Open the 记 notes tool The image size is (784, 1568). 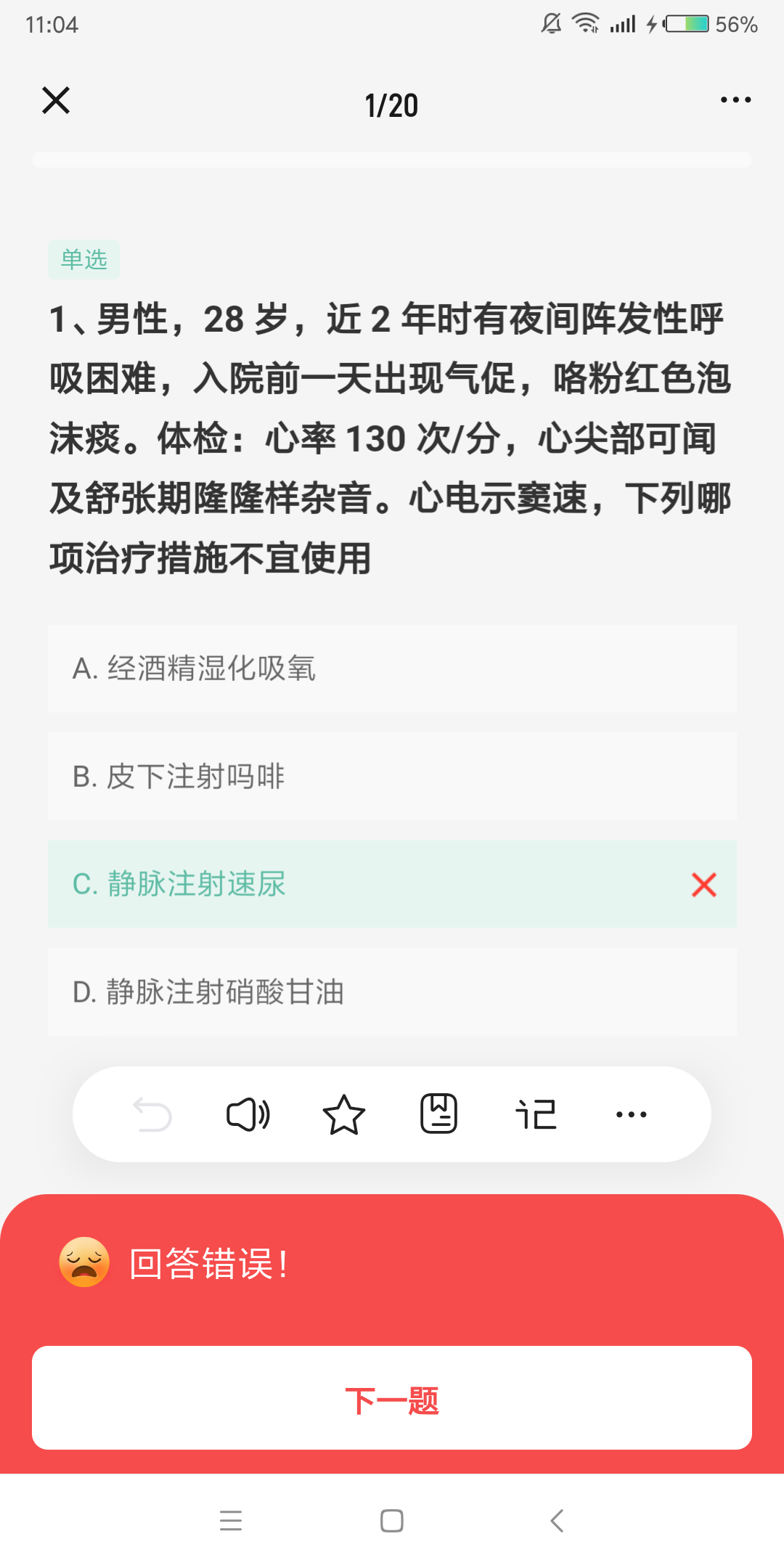[x=536, y=1114]
